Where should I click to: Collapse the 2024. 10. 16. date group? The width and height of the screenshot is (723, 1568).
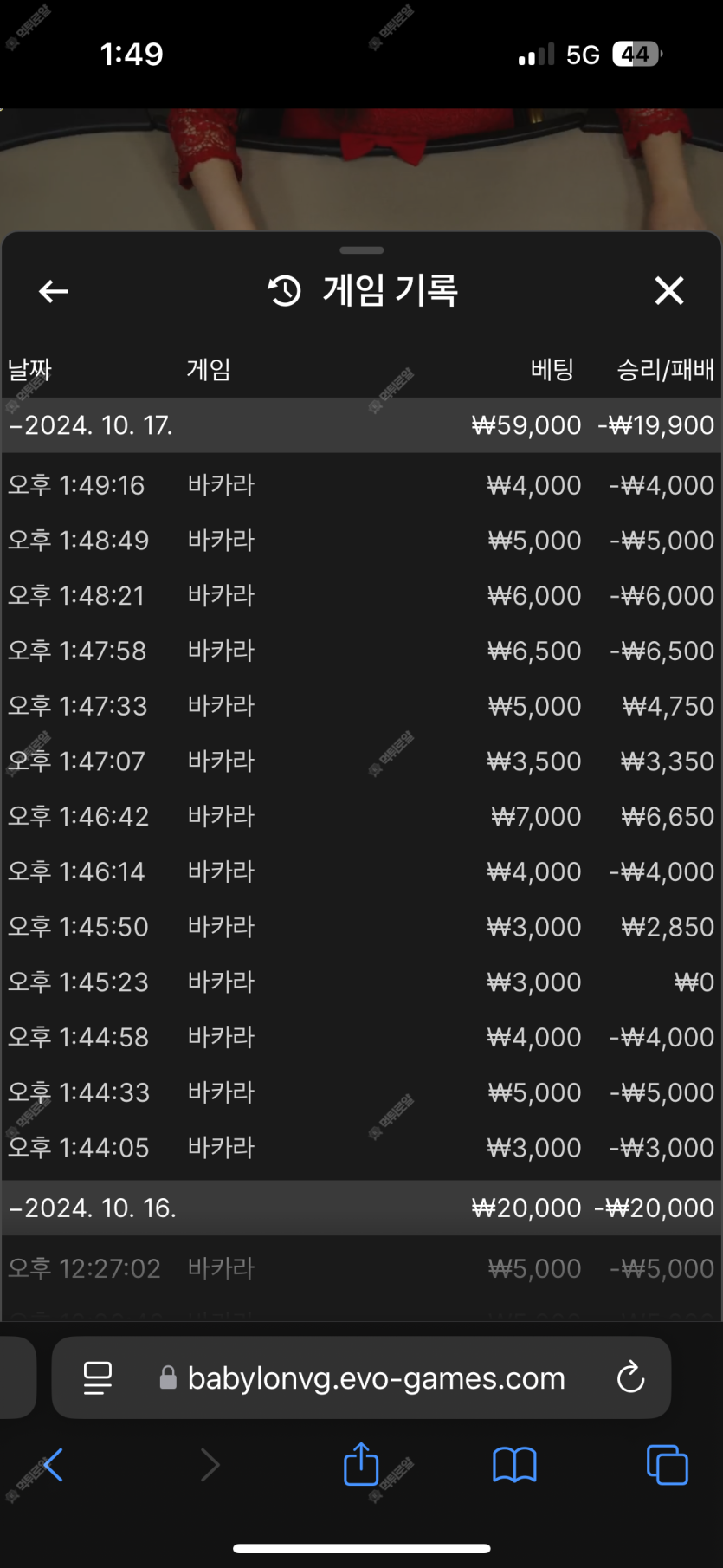pyautogui.click(x=361, y=1208)
